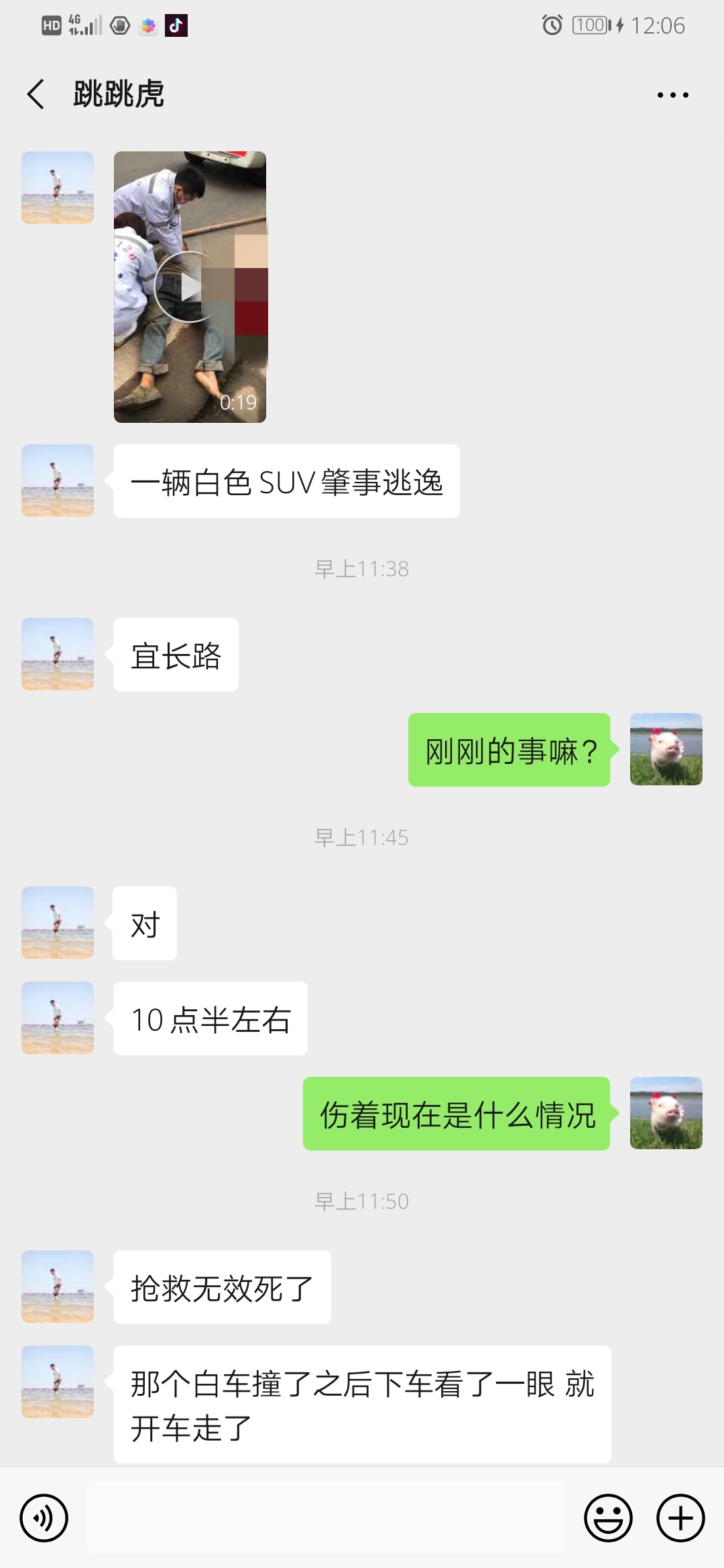Tap the message 一辆白色 SUV 肇事逃逸

pyautogui.click(x=287, y=481)
